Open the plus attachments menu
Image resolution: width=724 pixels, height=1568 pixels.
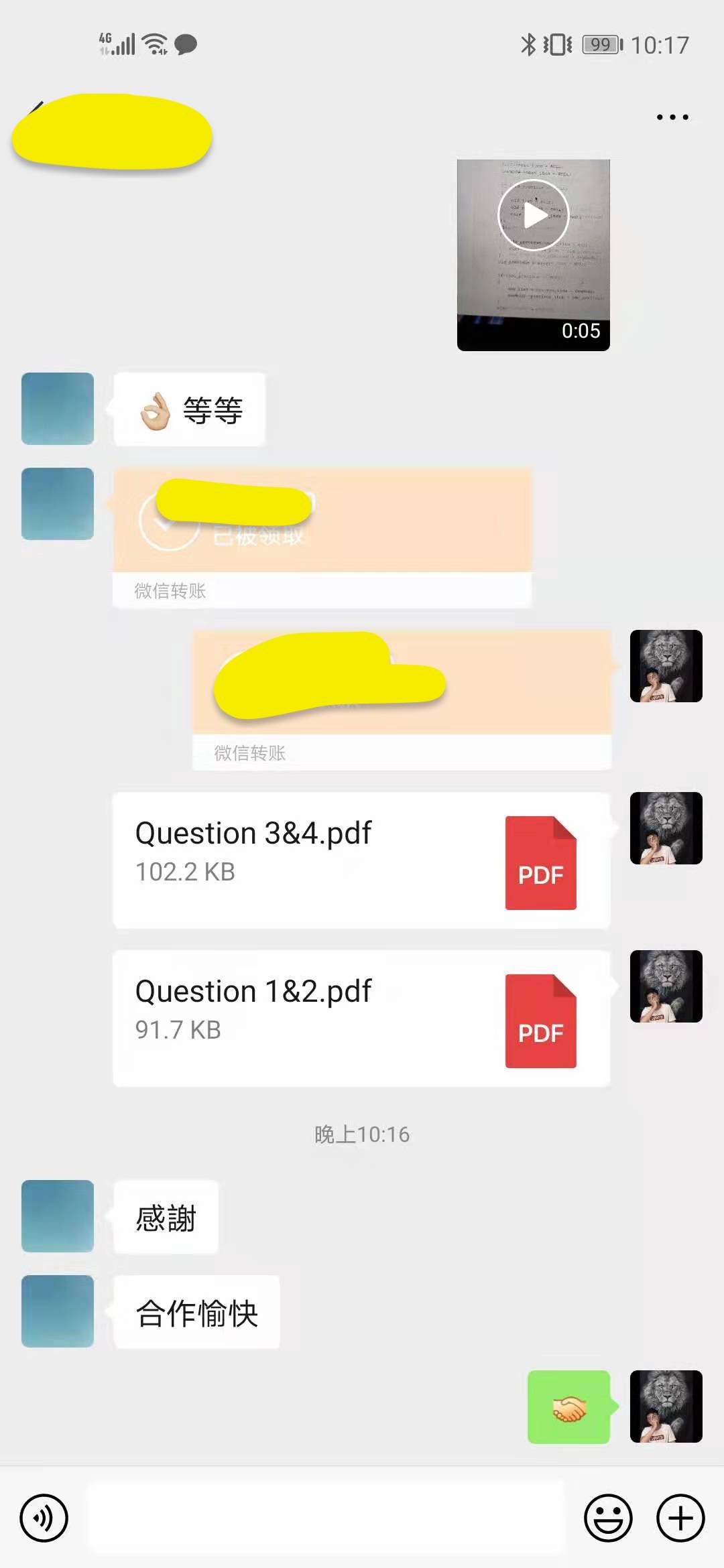[x=680, y=1518]
